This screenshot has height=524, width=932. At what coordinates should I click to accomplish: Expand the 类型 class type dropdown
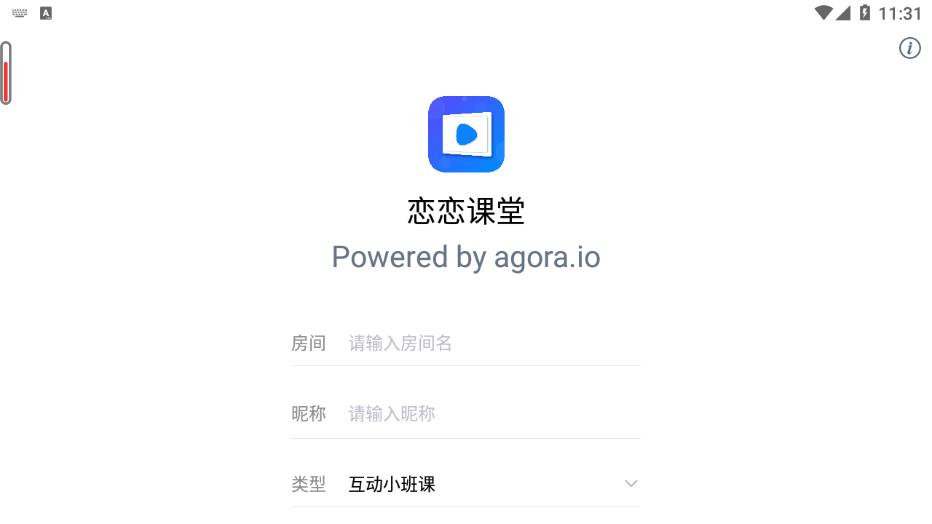[630, 484]
